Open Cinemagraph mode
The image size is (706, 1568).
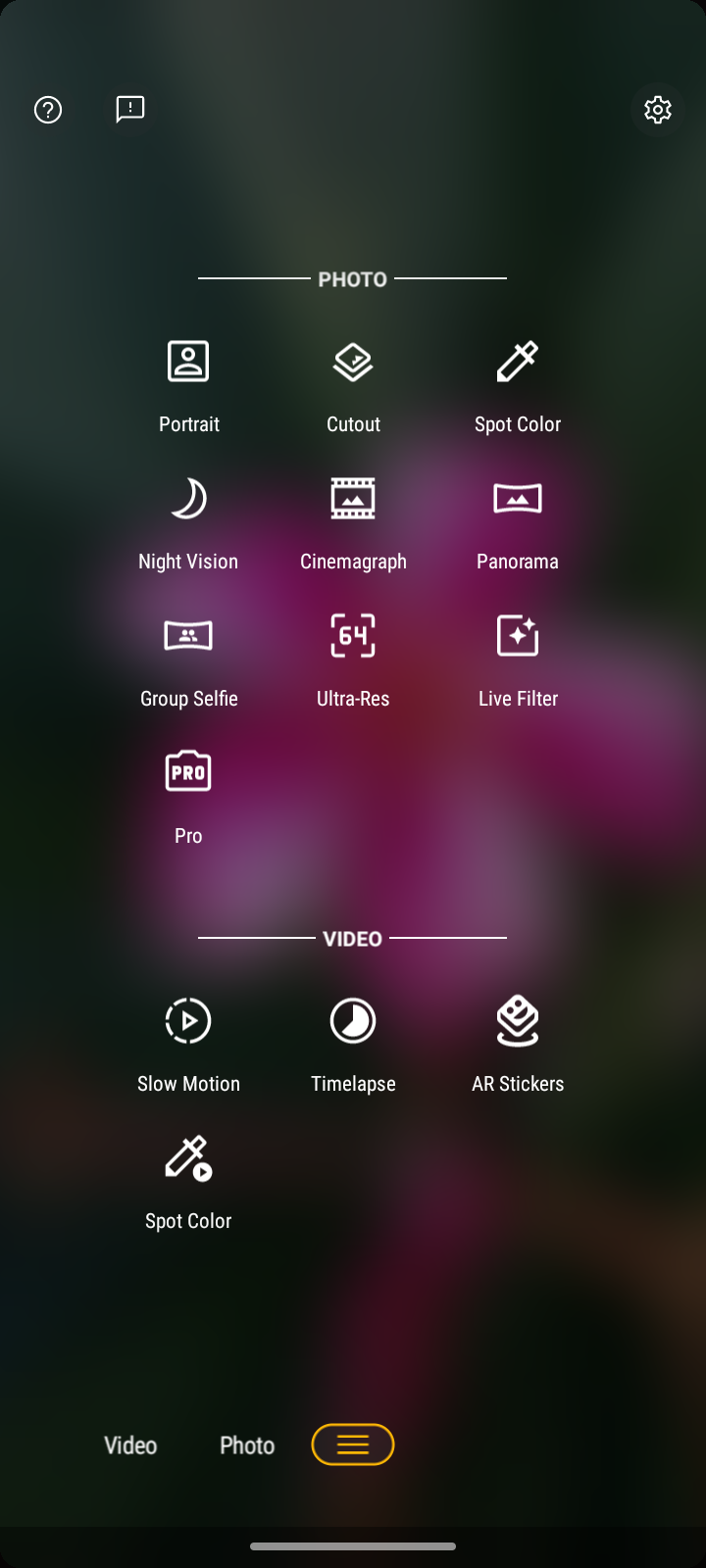click(353, 524)
